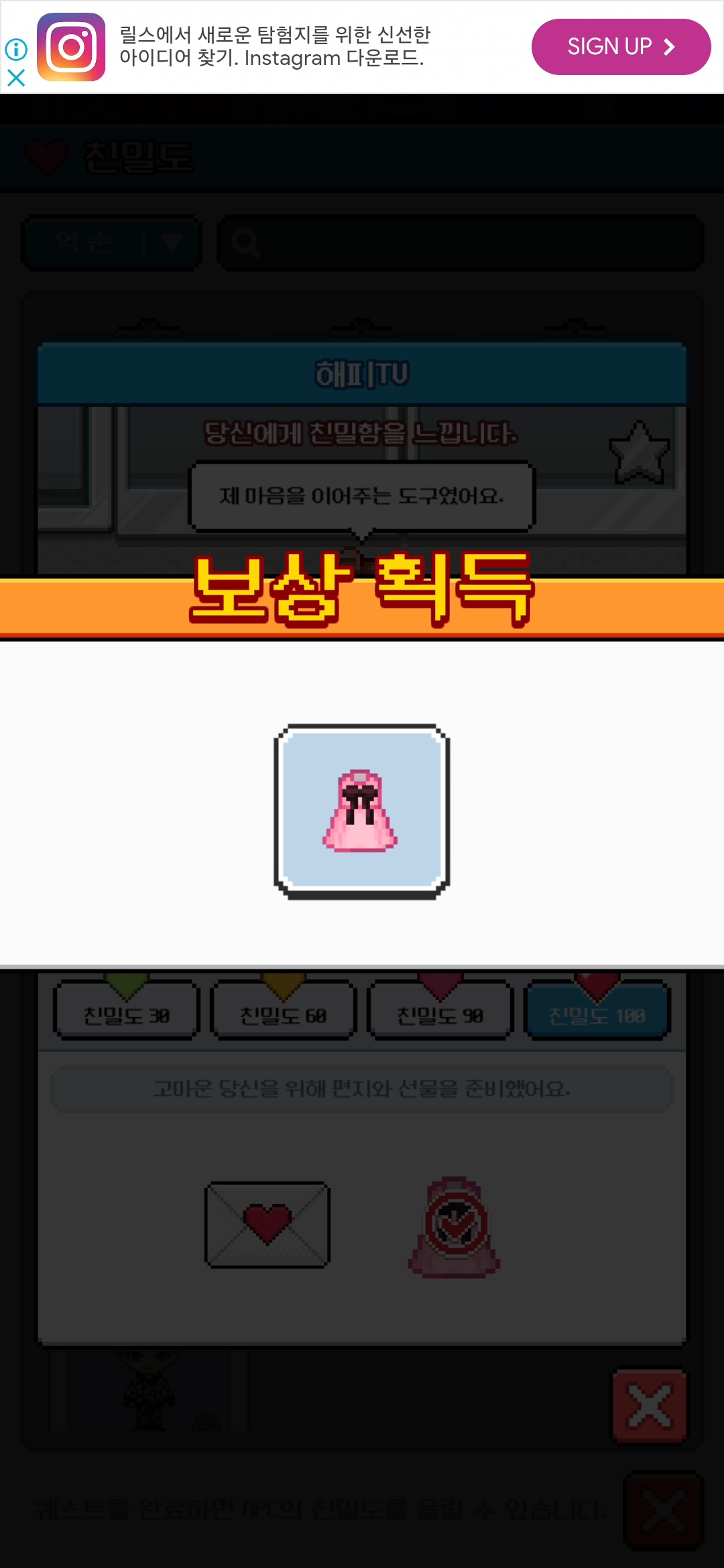Tap the SIGN UP button in the Instagram ad
Viewport: 724px width, 1568px height.
(621, 47)
